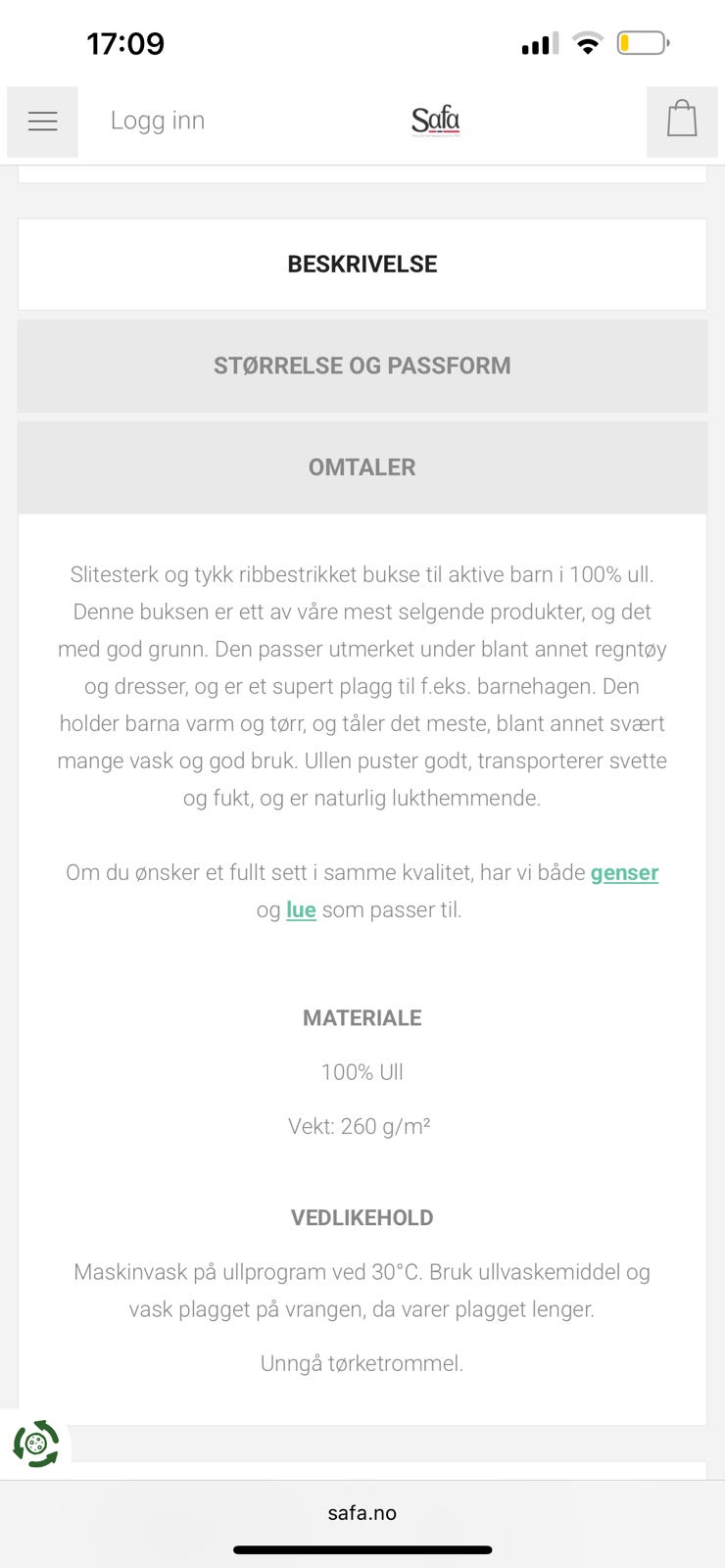Image resolution: width=725 pixels, height=1568 pixels.
Task: Open the lue product link
Action: (x=301, y=909)
